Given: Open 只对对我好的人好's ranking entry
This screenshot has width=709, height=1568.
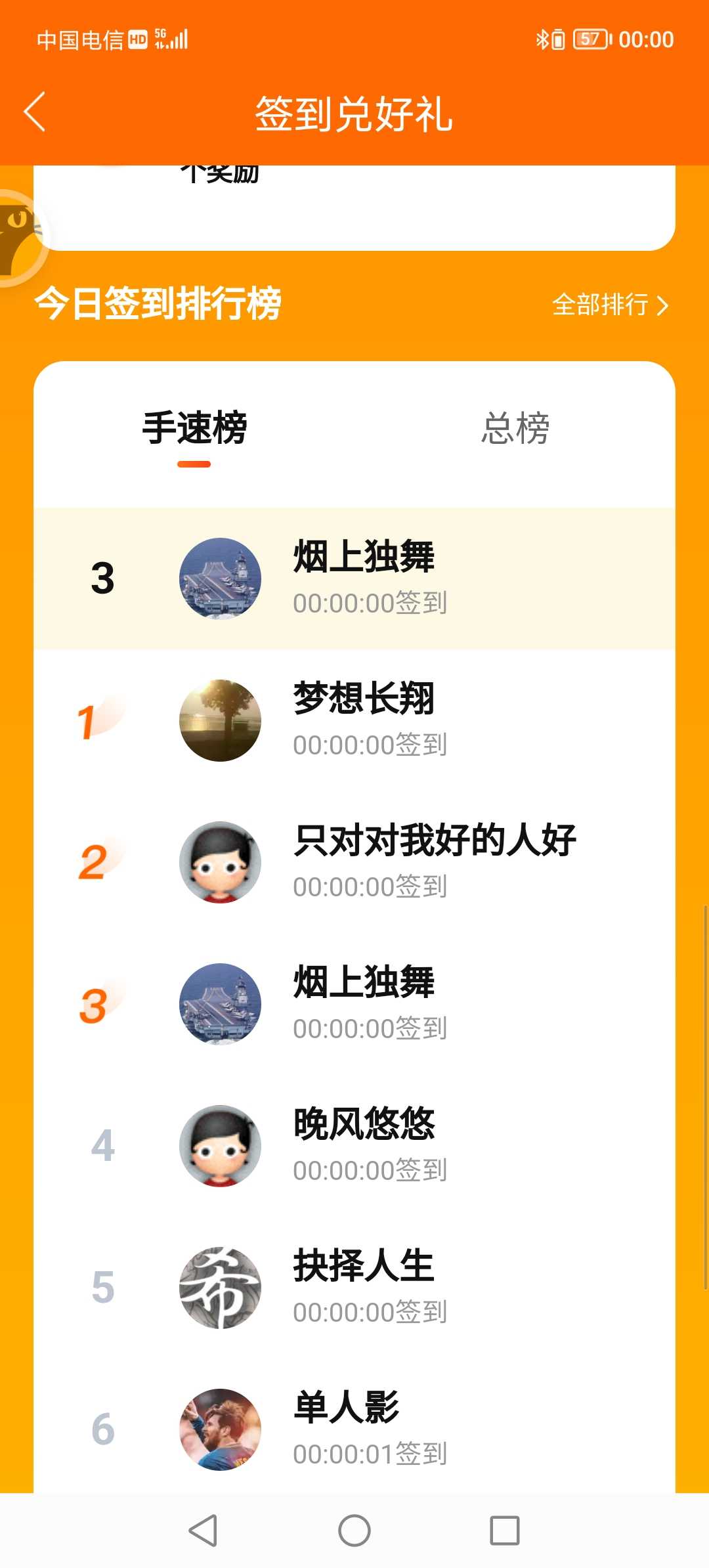Looking at the screenshot, I should (354, 862).
